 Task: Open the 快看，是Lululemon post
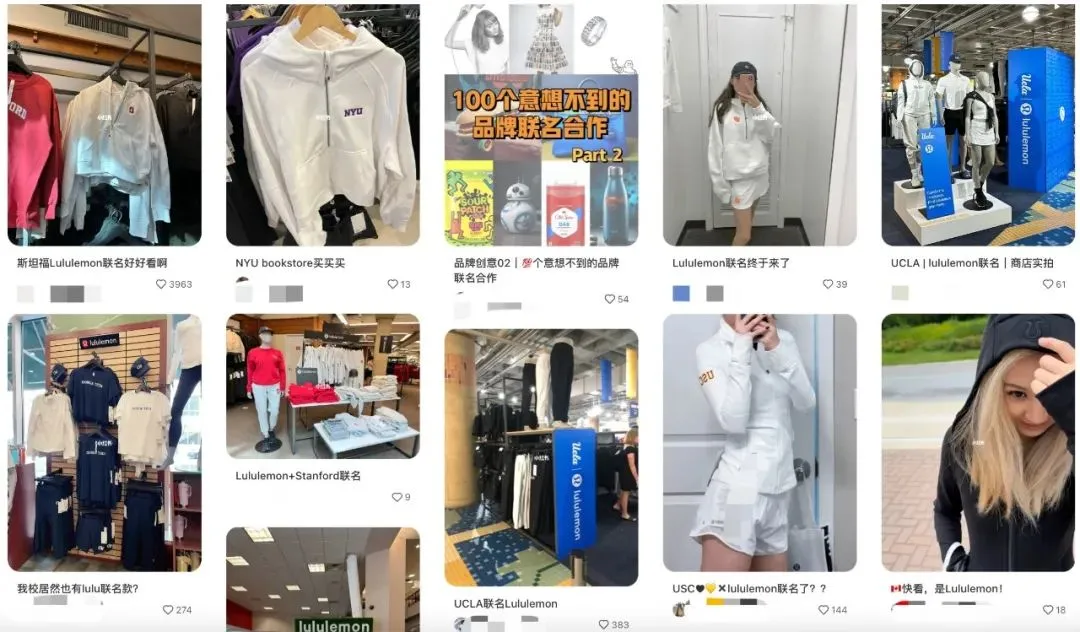(x=977, y=442)
